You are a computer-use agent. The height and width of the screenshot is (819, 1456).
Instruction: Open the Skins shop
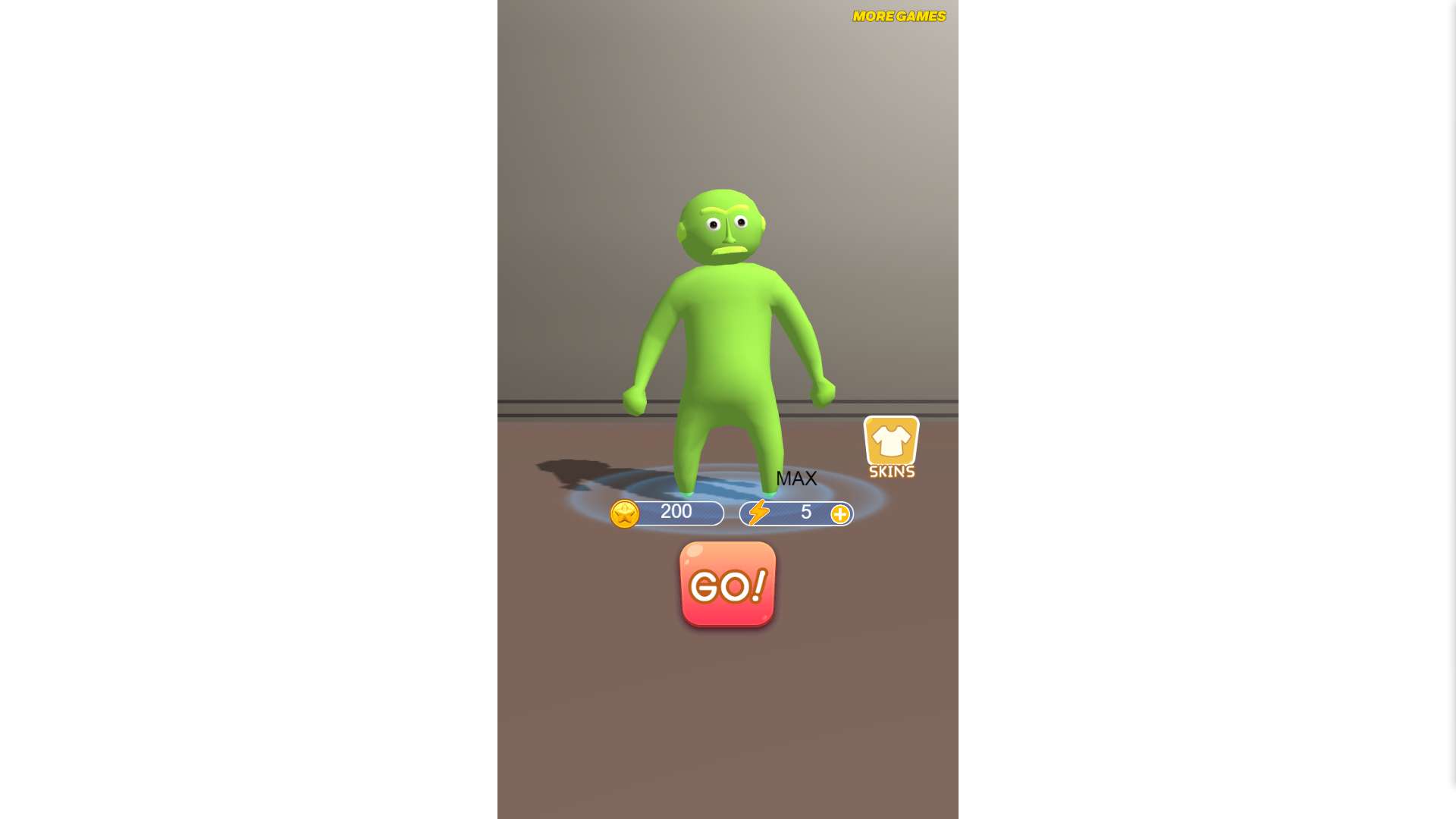(x=891, y=446)
